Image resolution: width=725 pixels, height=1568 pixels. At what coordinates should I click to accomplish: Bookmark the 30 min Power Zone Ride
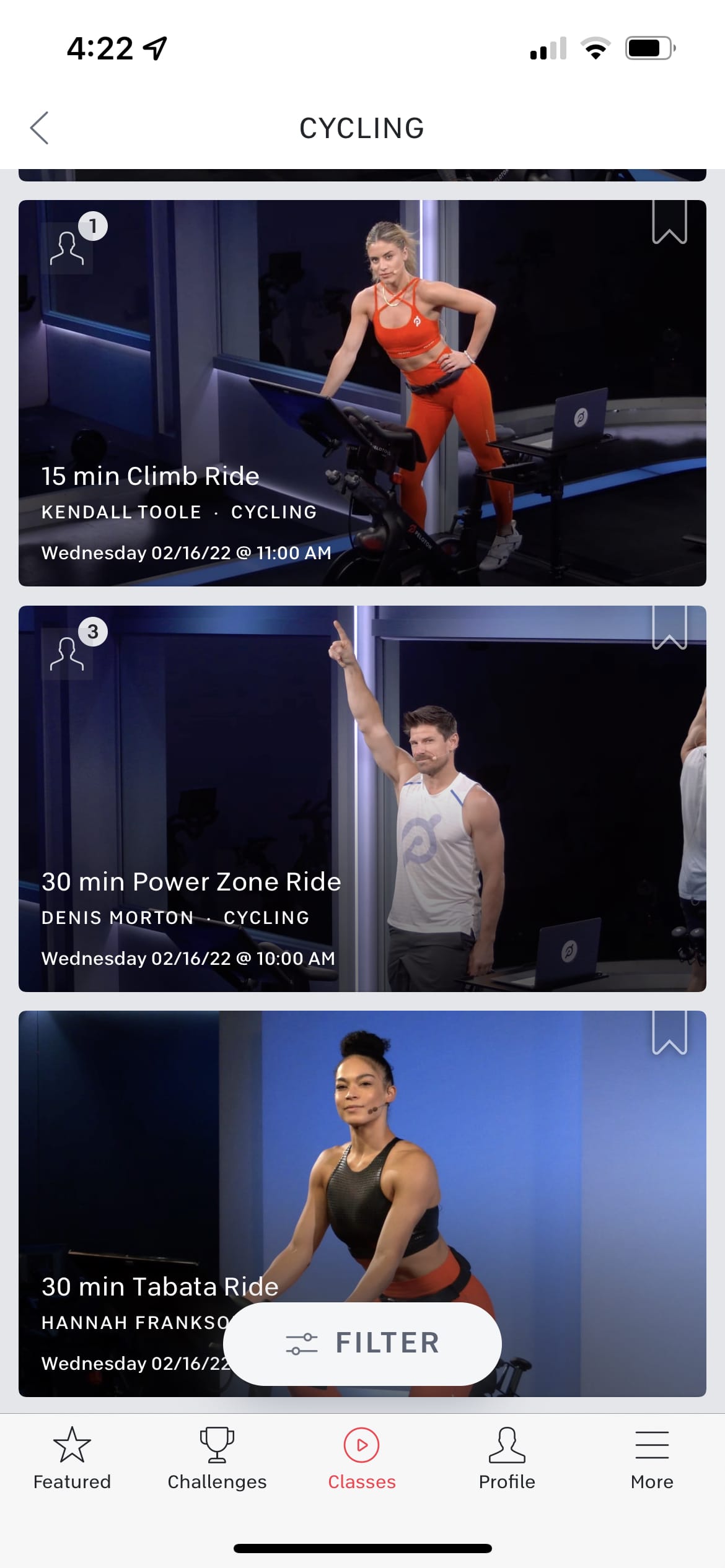tap(669, 628)
